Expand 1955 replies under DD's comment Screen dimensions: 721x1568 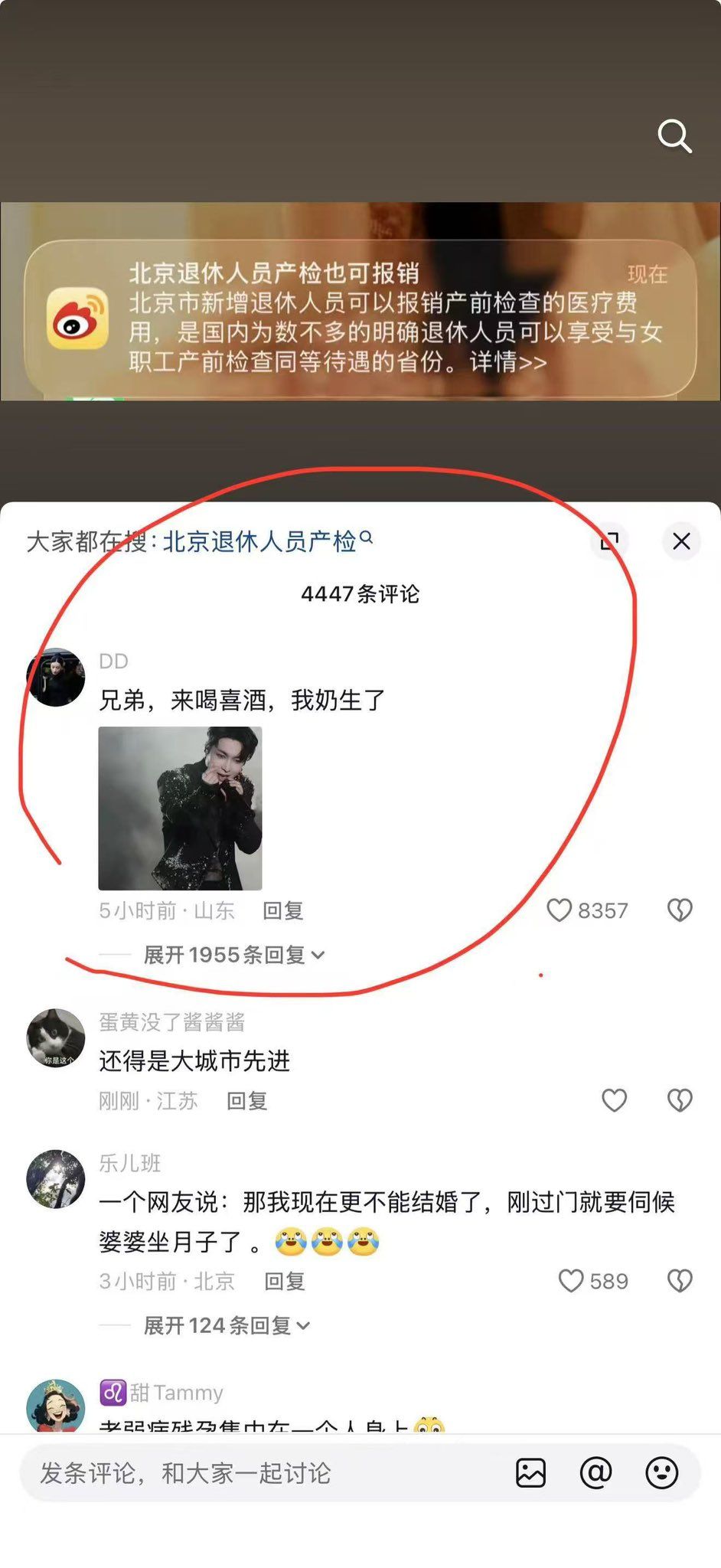pos(233,955)
